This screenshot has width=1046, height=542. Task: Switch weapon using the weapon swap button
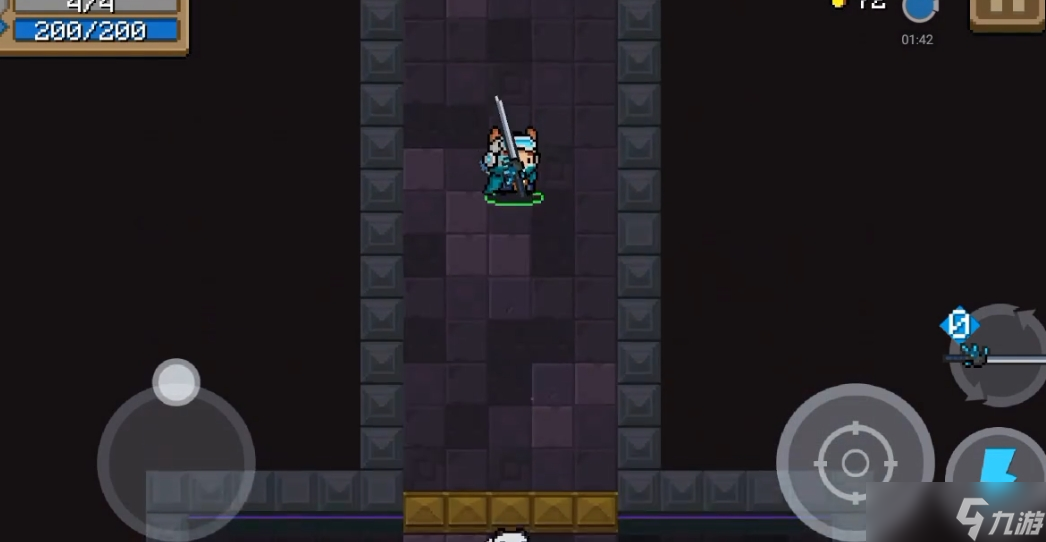coord(996,356)
